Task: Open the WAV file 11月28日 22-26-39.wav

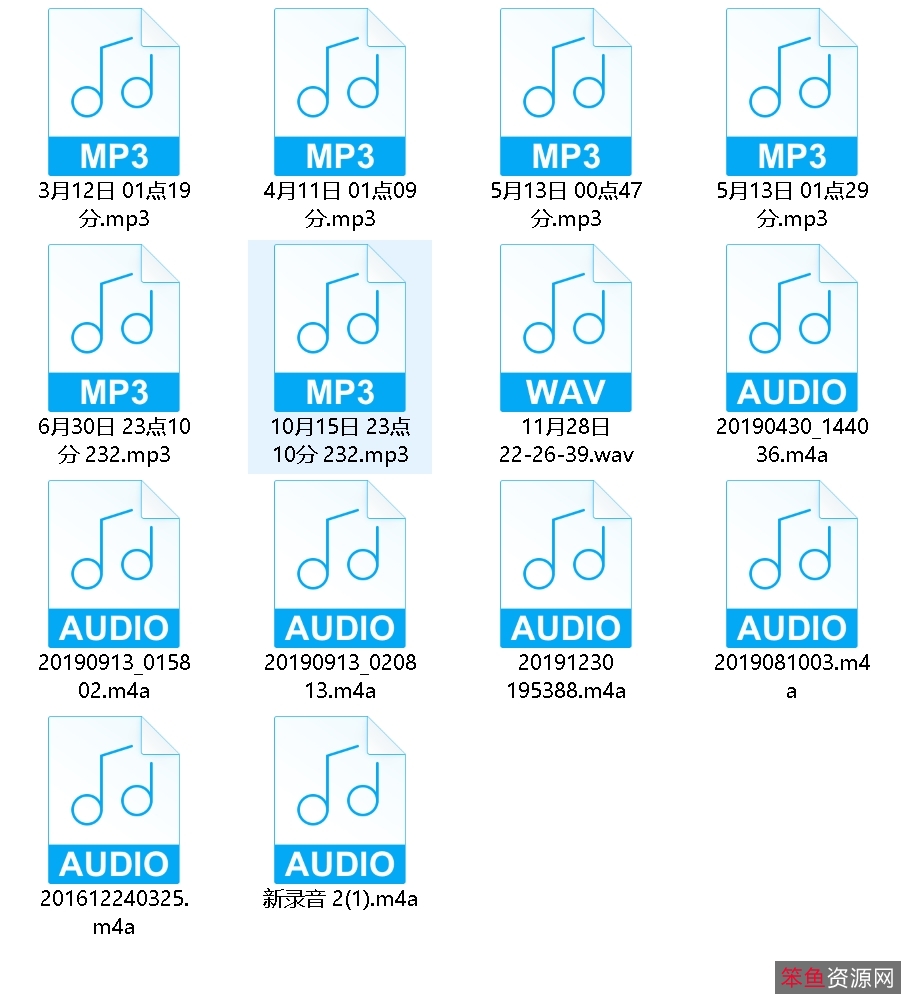Action: (566, 329)
